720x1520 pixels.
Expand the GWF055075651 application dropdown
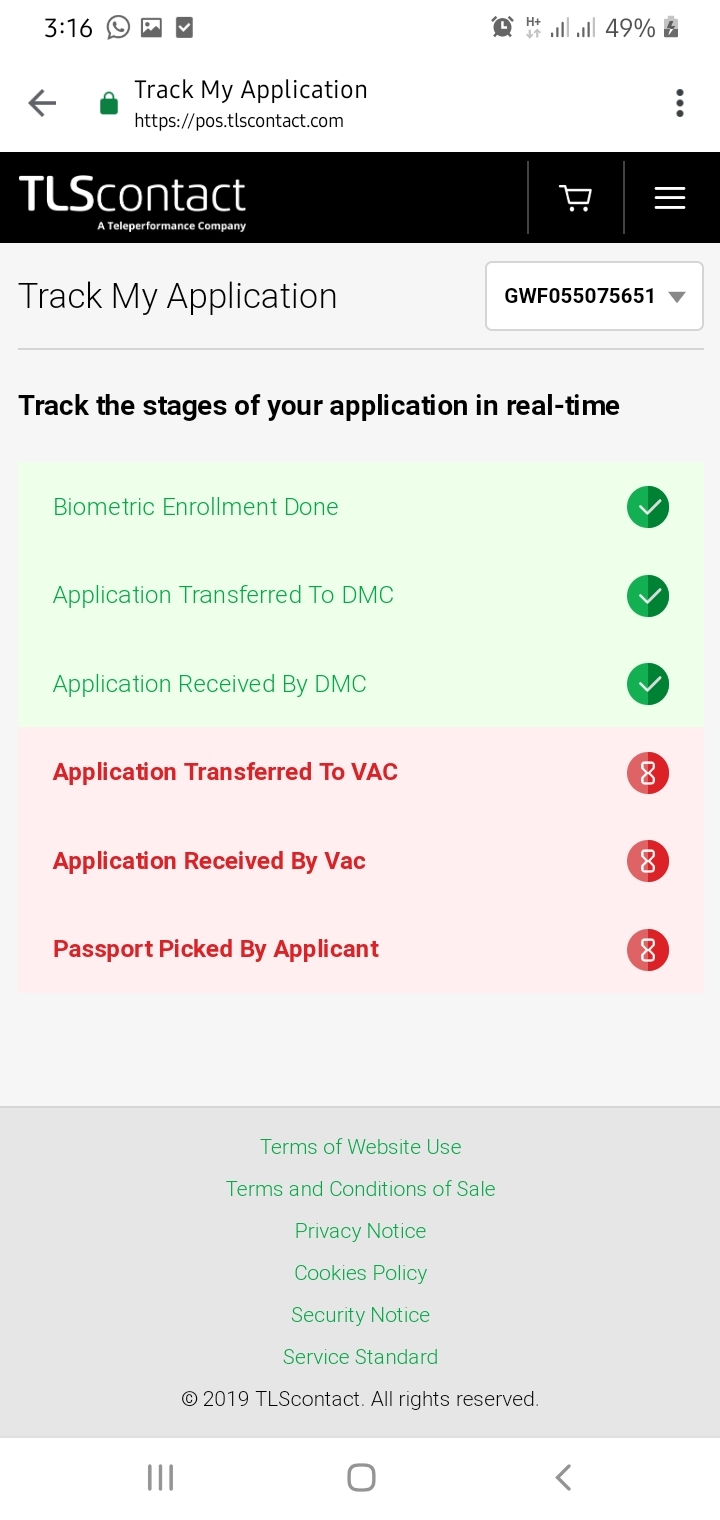pos(594,296)
